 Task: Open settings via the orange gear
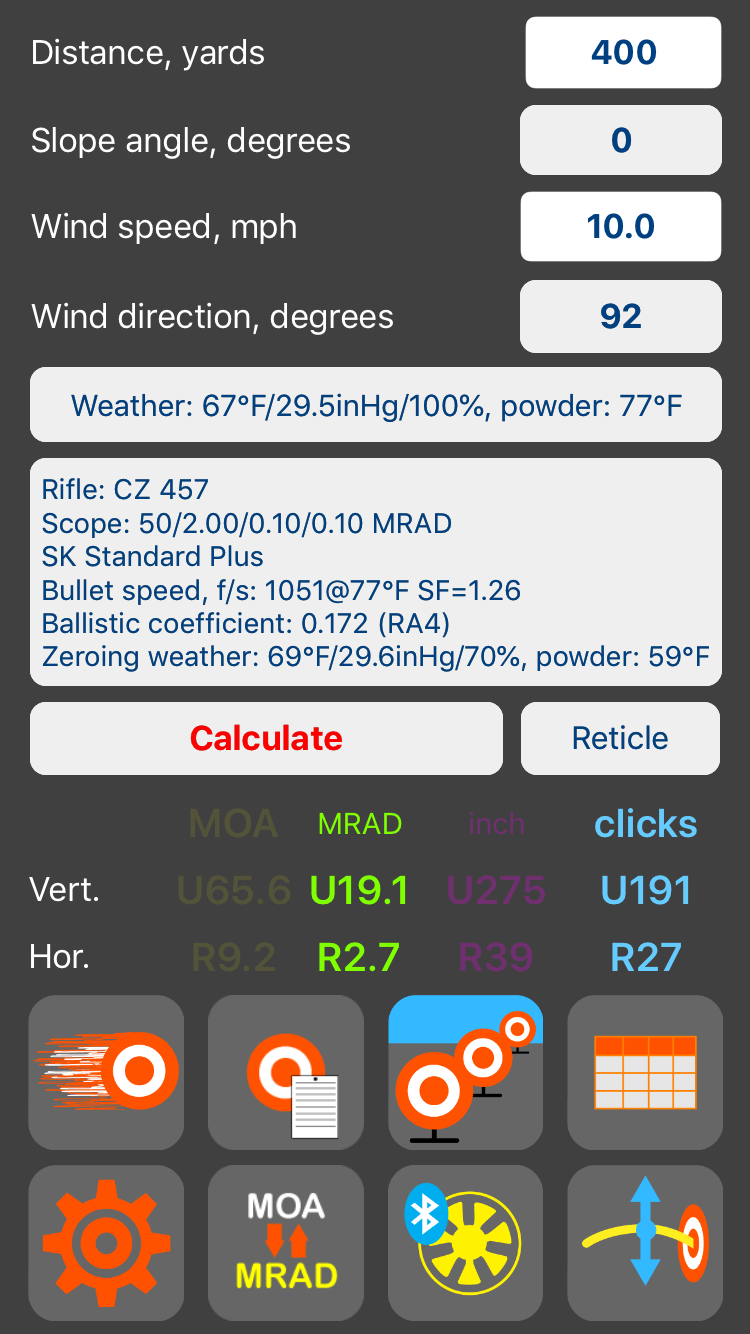106,1243
